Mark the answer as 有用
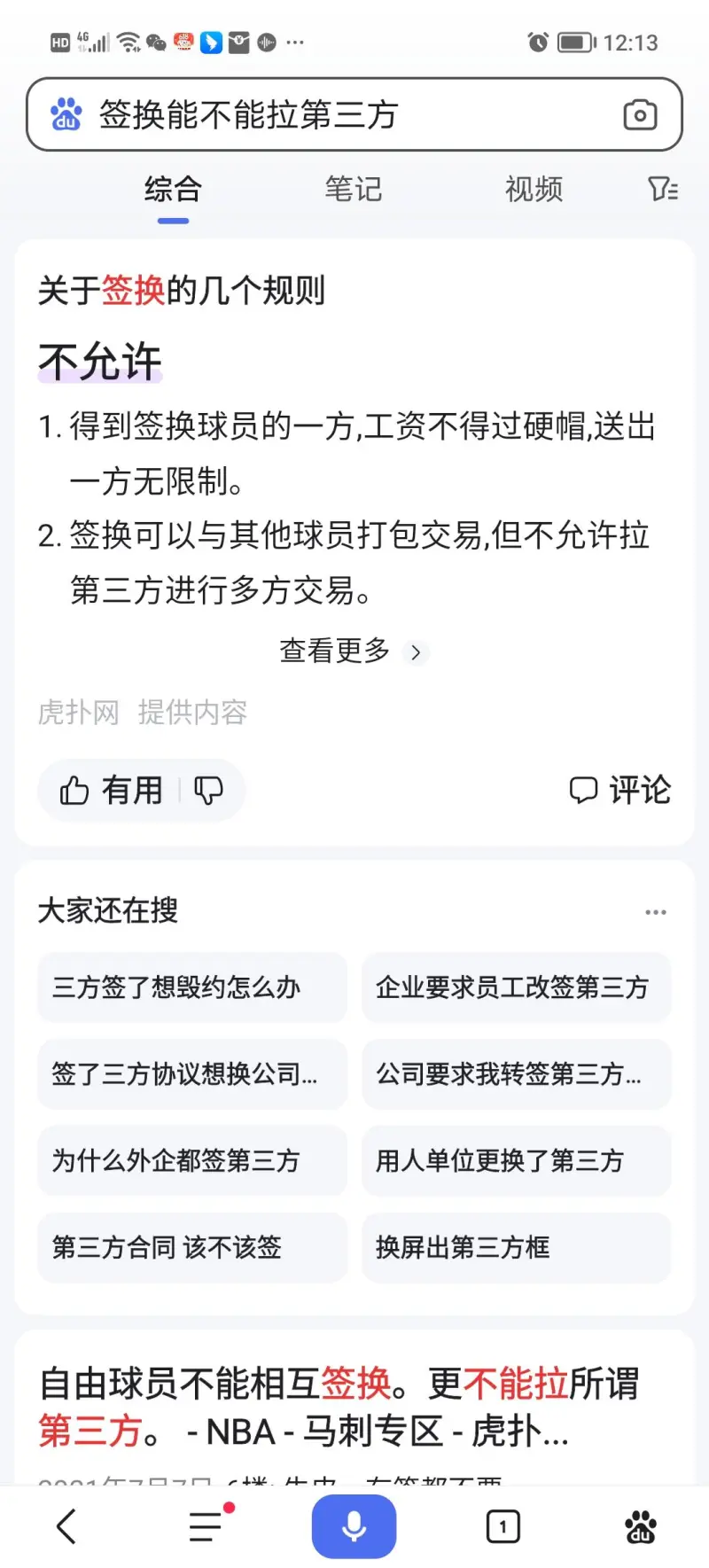 [x=111, y=790]
